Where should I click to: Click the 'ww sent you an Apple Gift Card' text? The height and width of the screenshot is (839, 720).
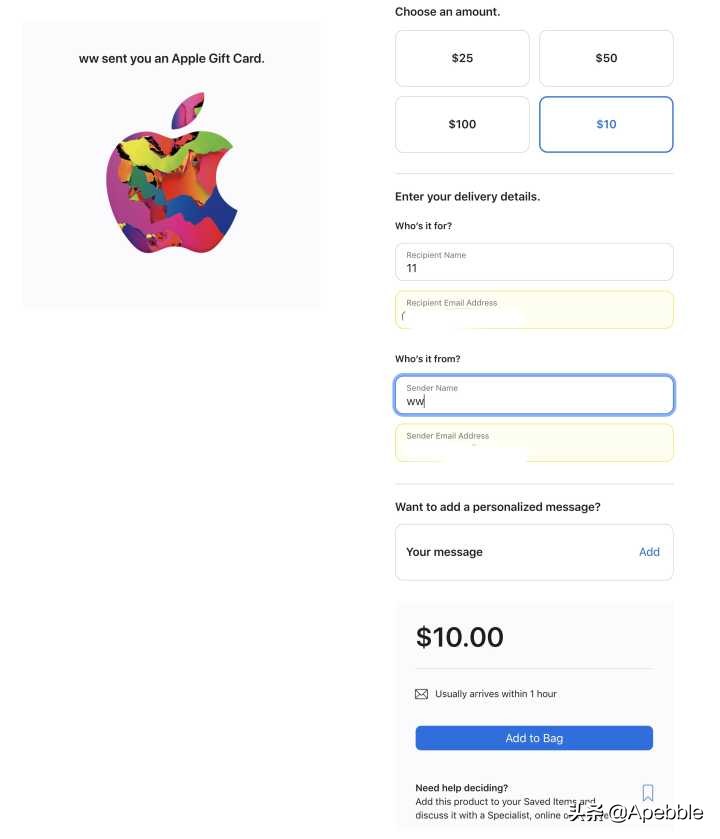[x=171, y=58]
